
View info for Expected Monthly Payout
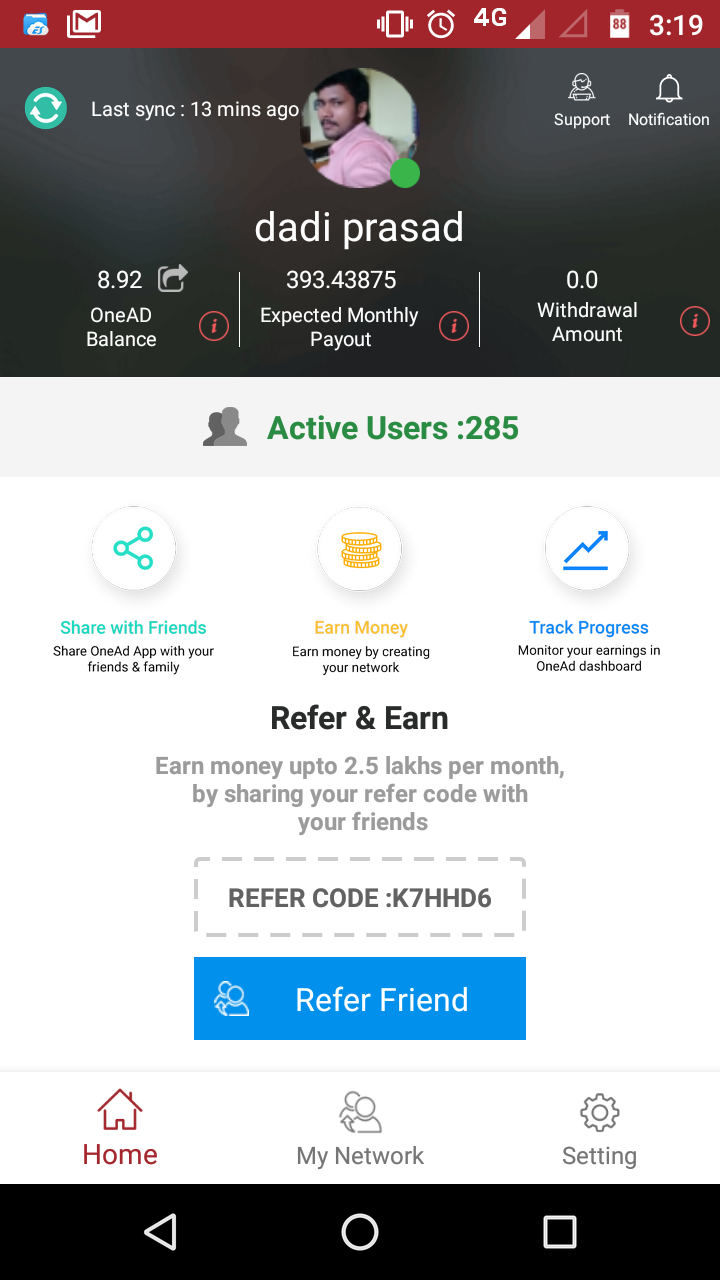(454, 326)
